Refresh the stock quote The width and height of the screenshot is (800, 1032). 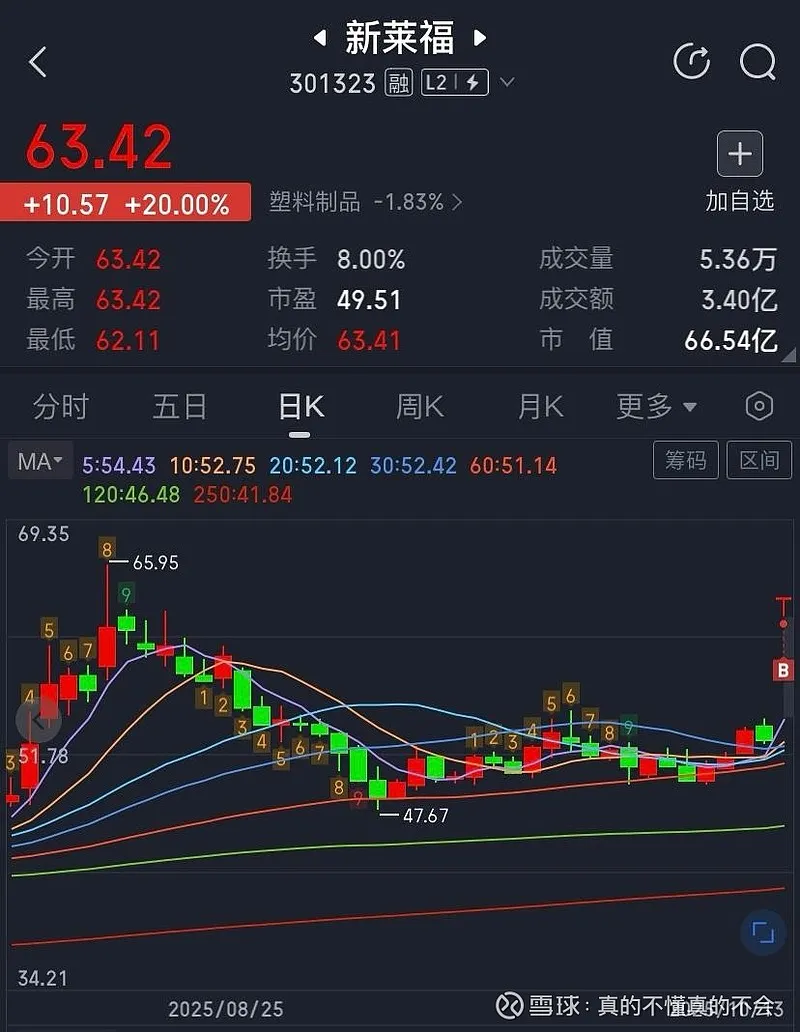[692, 62]
